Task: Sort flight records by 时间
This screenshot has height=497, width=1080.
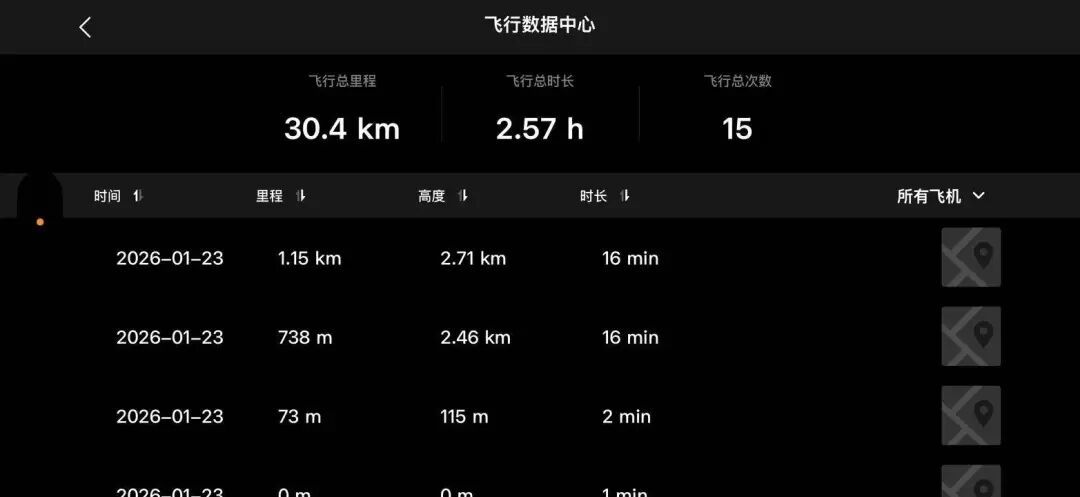Action: pos(119,196)
